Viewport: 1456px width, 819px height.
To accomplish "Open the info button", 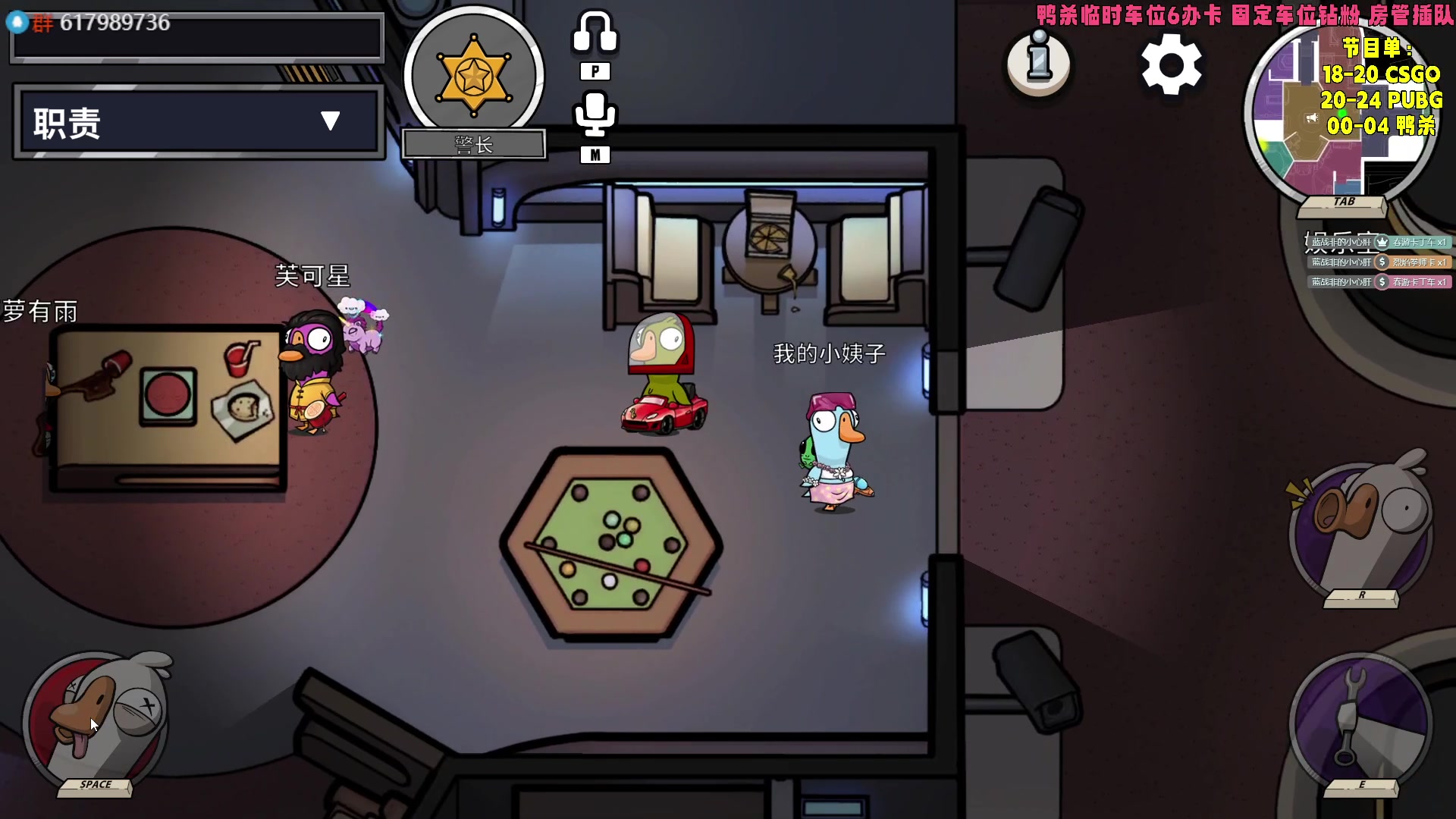I will [1039, 64].
